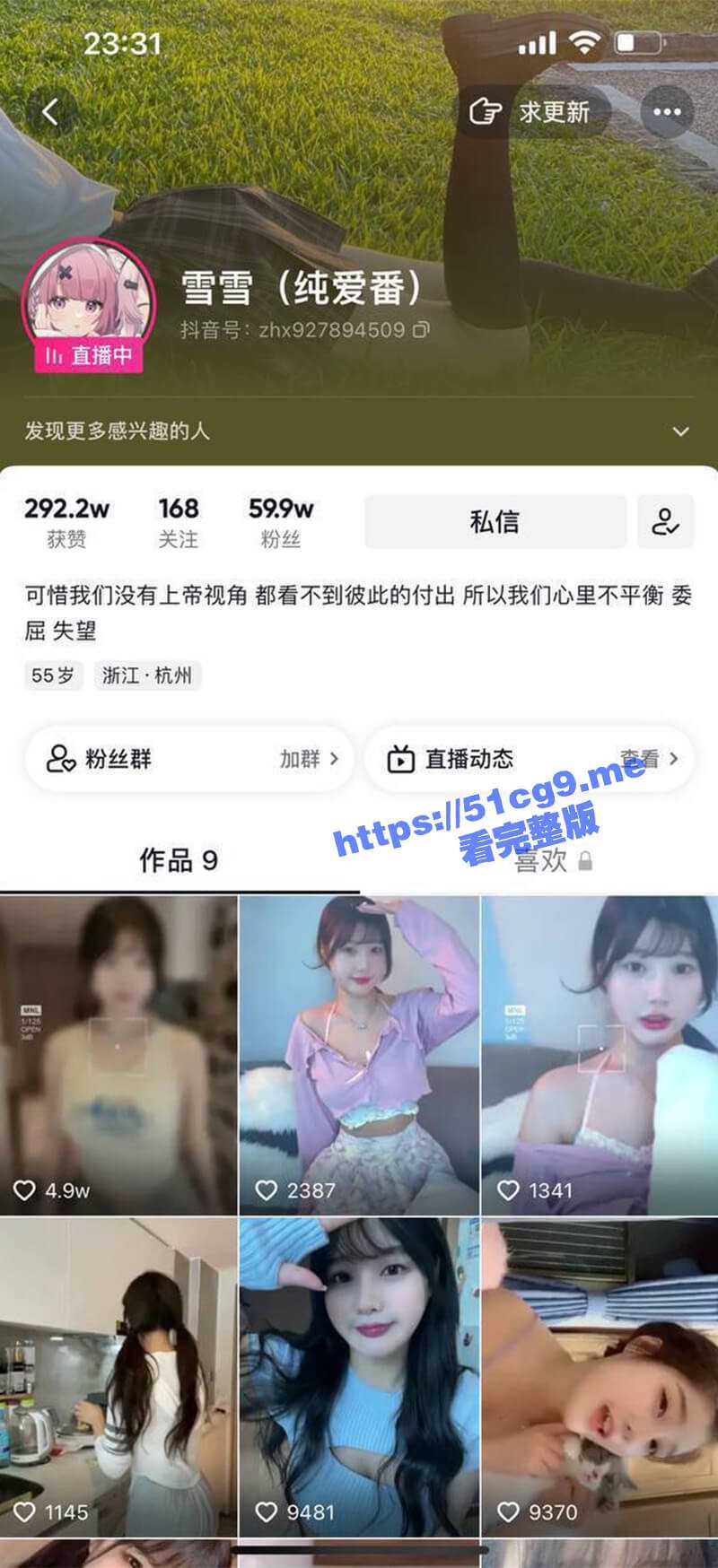This screenshot has width=718, height=1568.
Task: Send a private message via 私信
Action: click(495, 521)
